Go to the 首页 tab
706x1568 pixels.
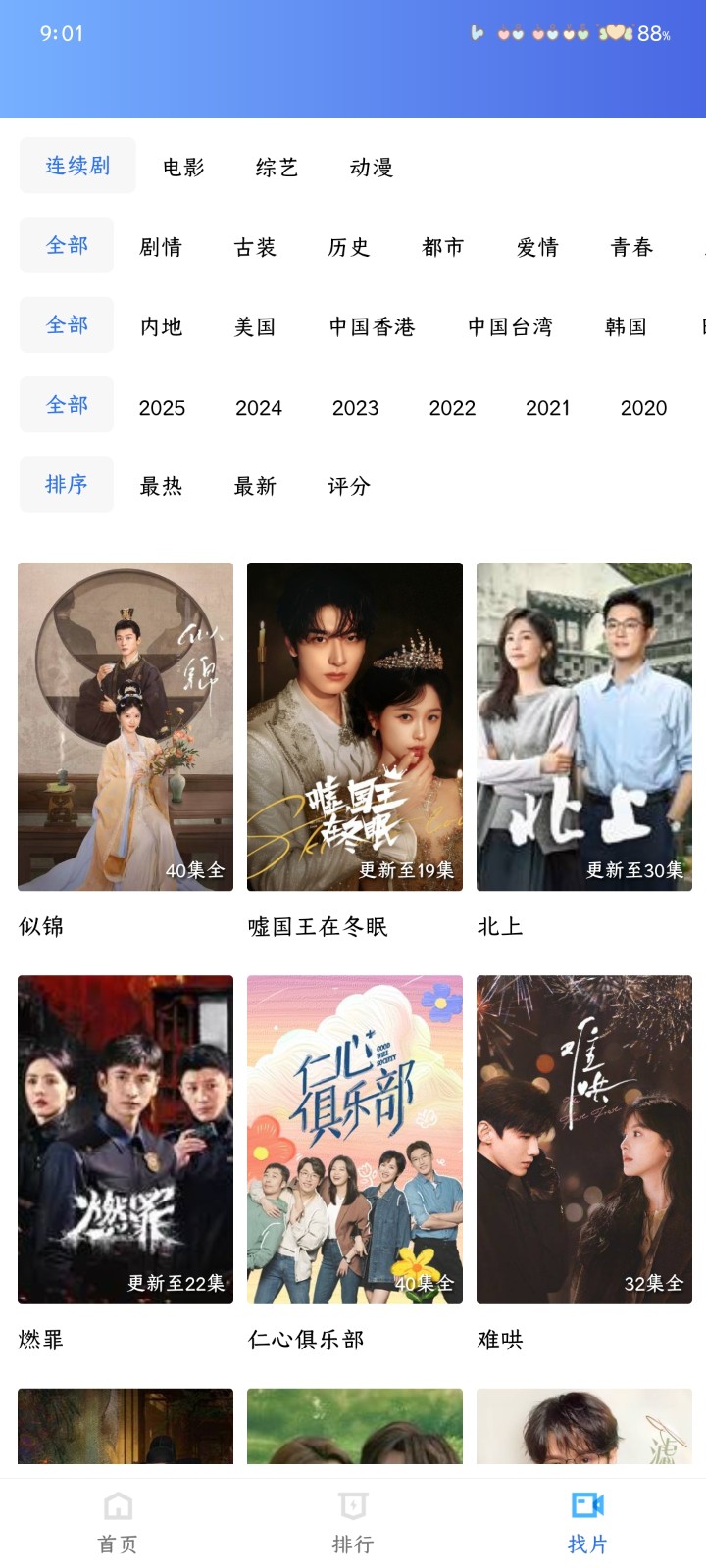coord(118,1523)
